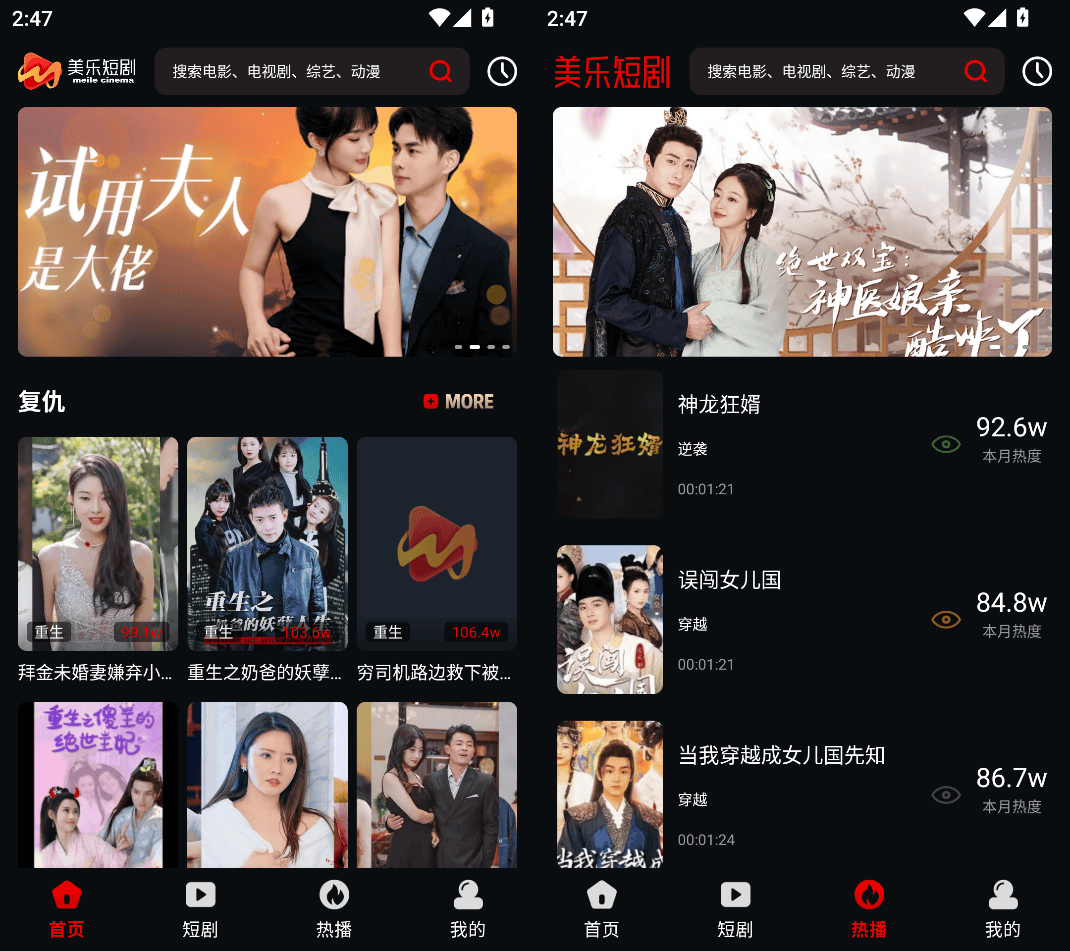Open the 绝世双宝神医娘亲 banner
Viewport: 1070px width, 951px height.
[x=802, y=231]
